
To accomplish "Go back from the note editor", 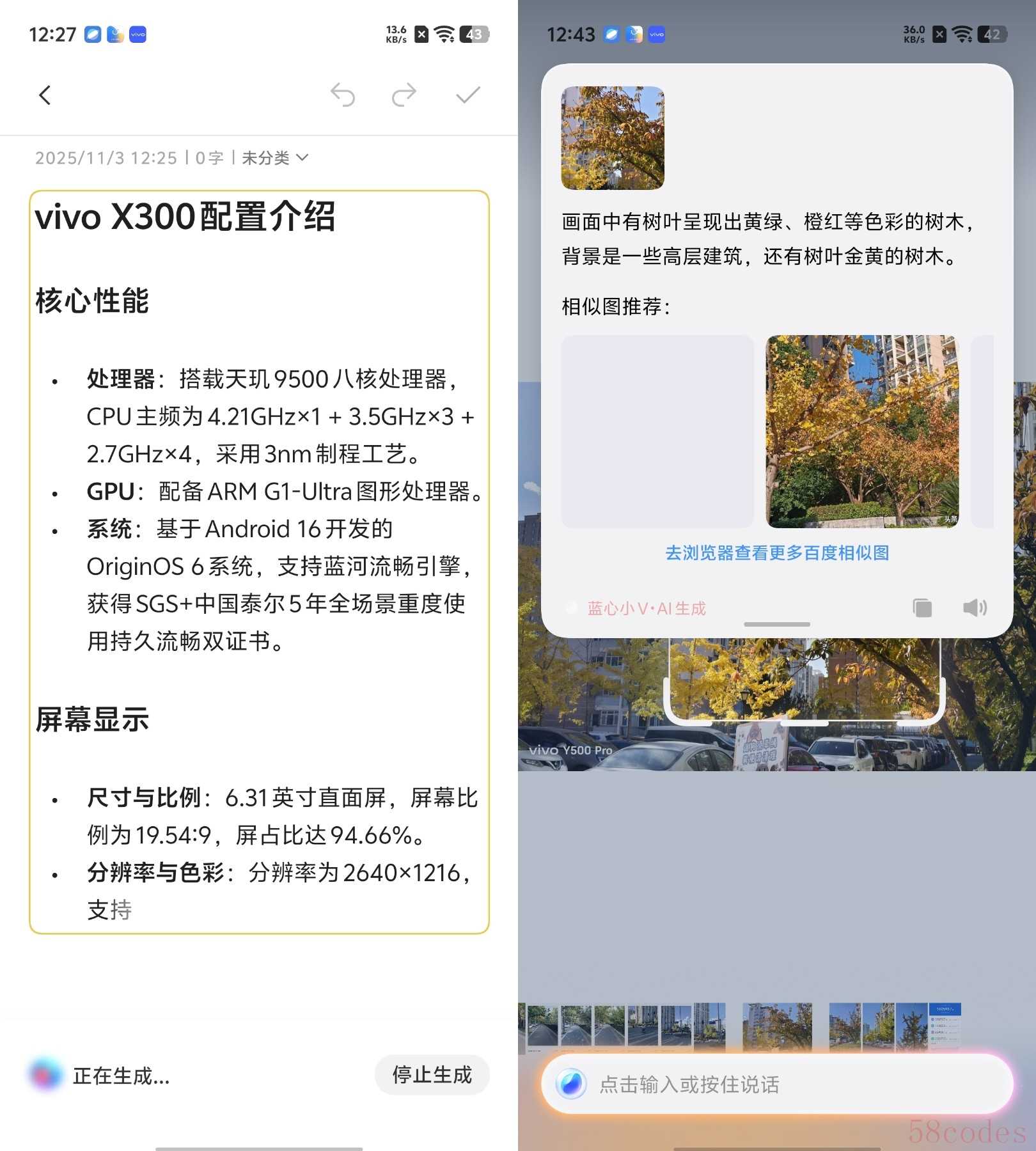I will point(45,95).
